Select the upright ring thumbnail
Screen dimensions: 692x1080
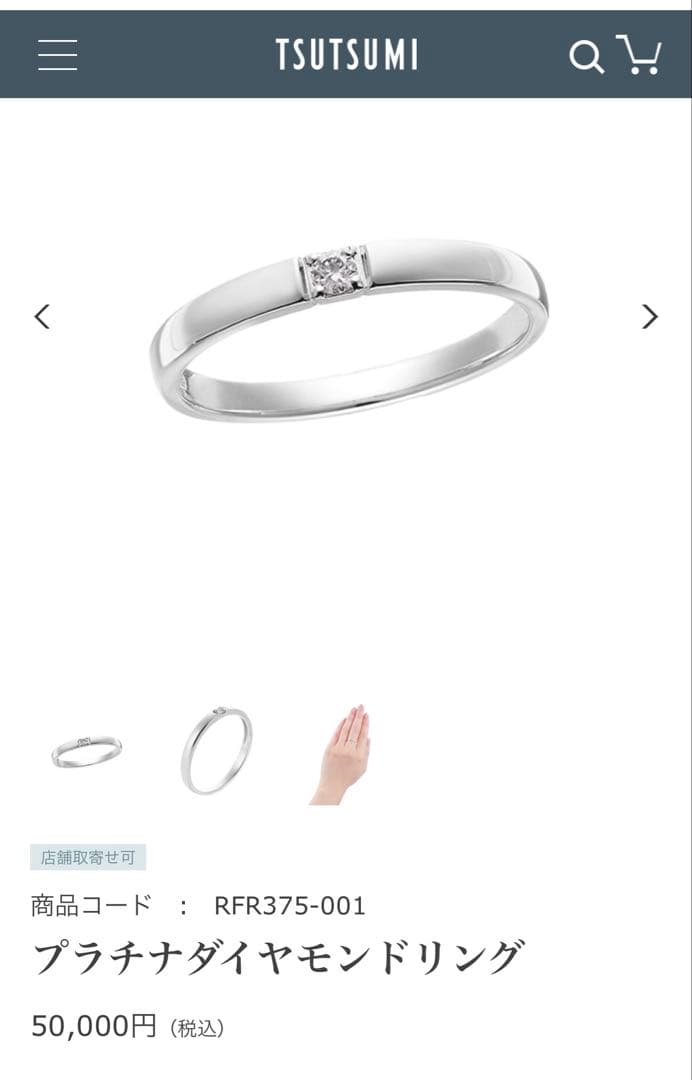(216, 750)
